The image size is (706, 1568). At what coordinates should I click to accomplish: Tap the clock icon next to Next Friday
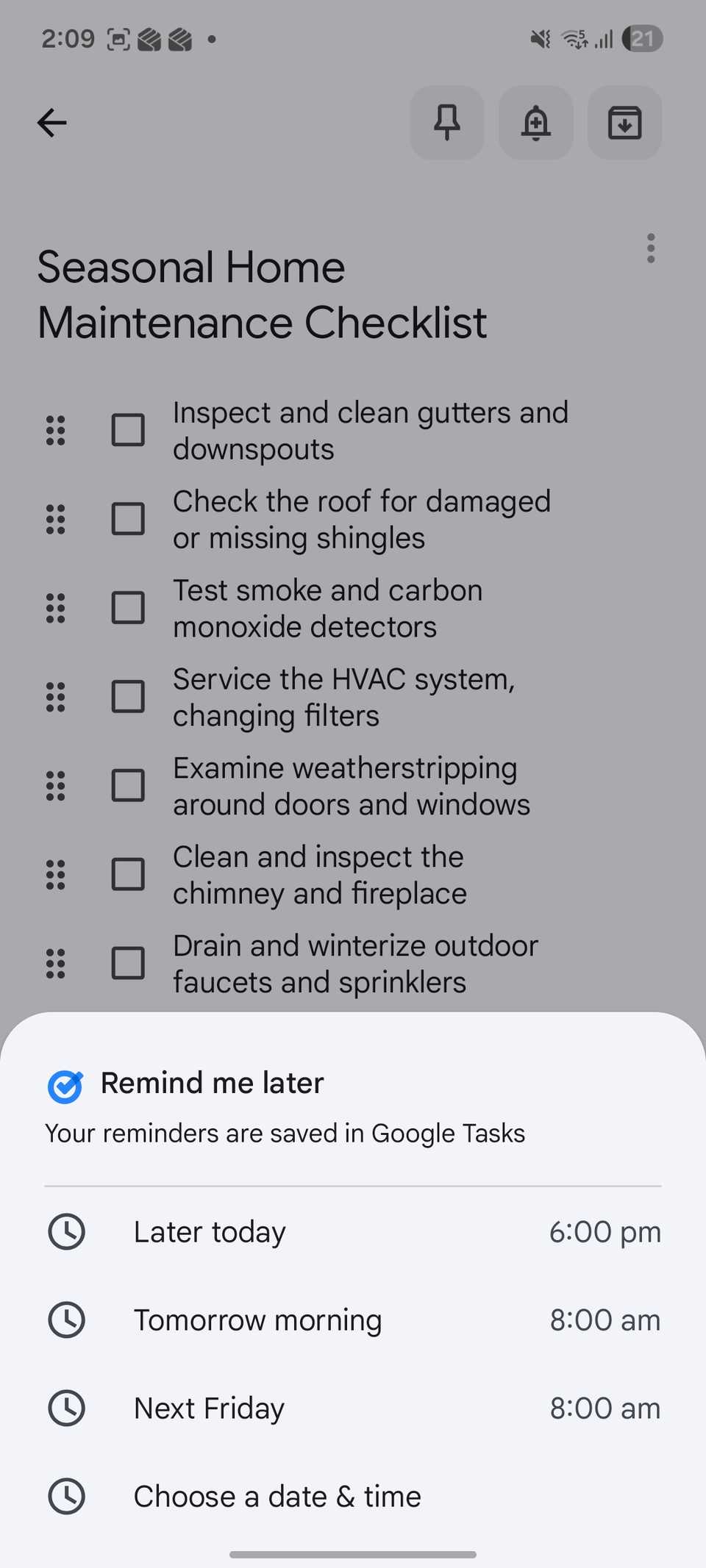click(65, 1408)
